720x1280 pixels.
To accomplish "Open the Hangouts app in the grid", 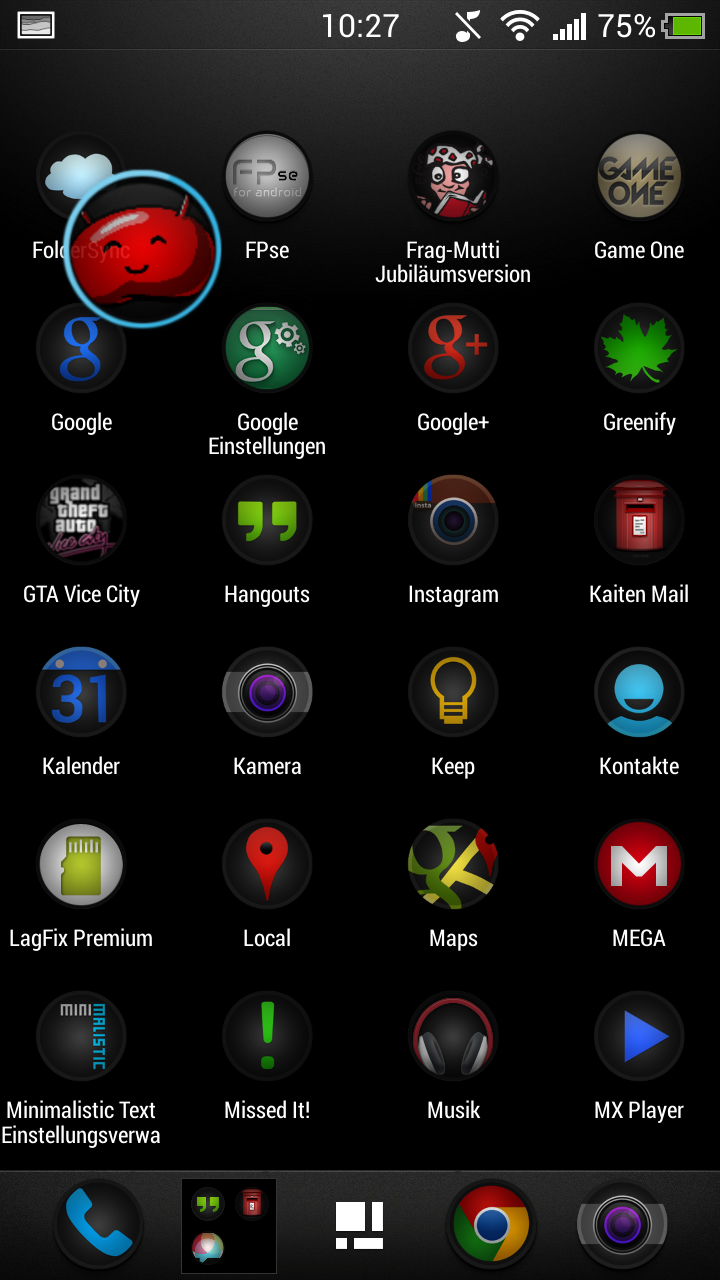I will (x=267, y=522).
